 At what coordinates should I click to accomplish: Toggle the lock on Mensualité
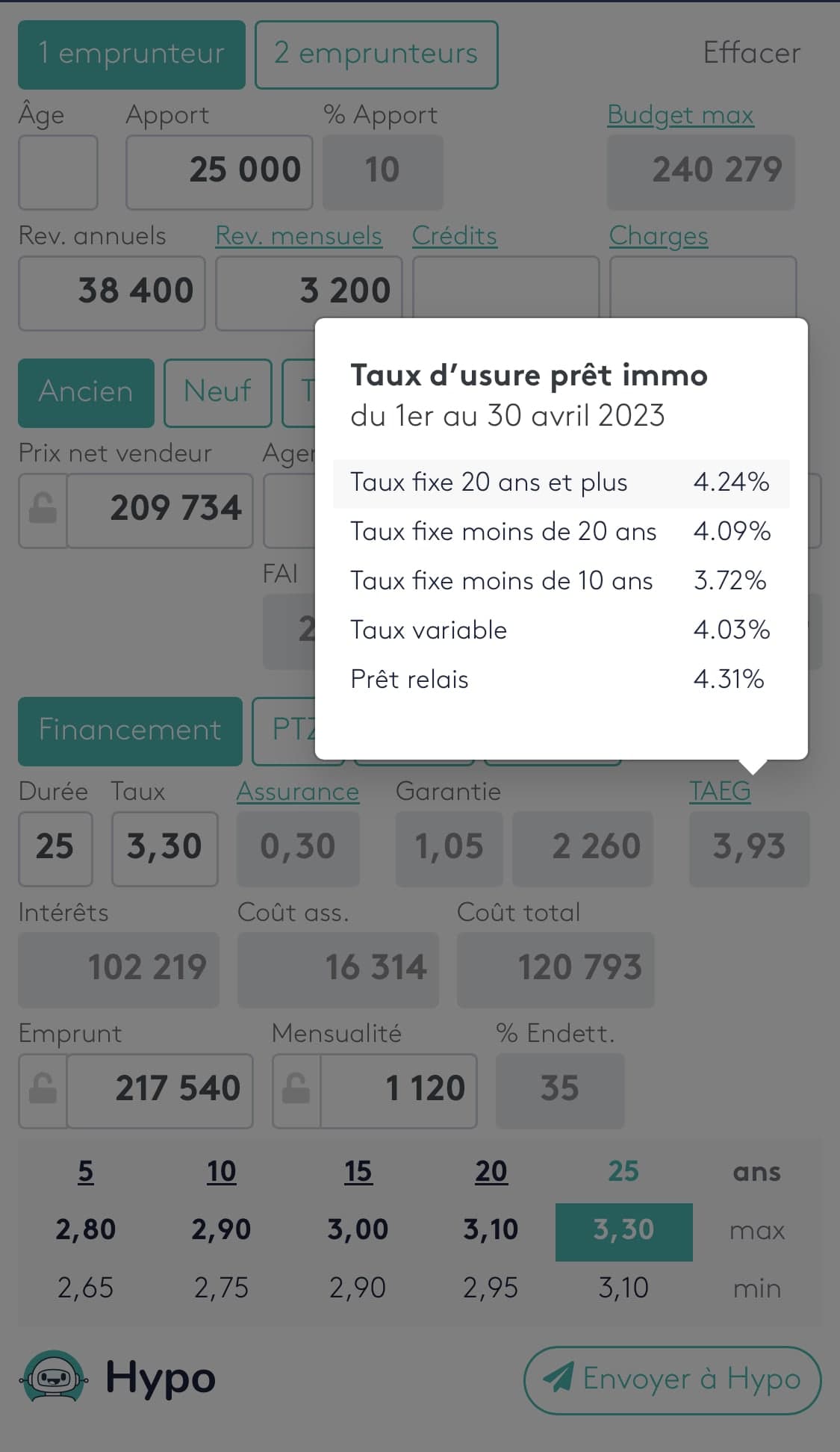pyautogui.click(x=296, y=1090)
